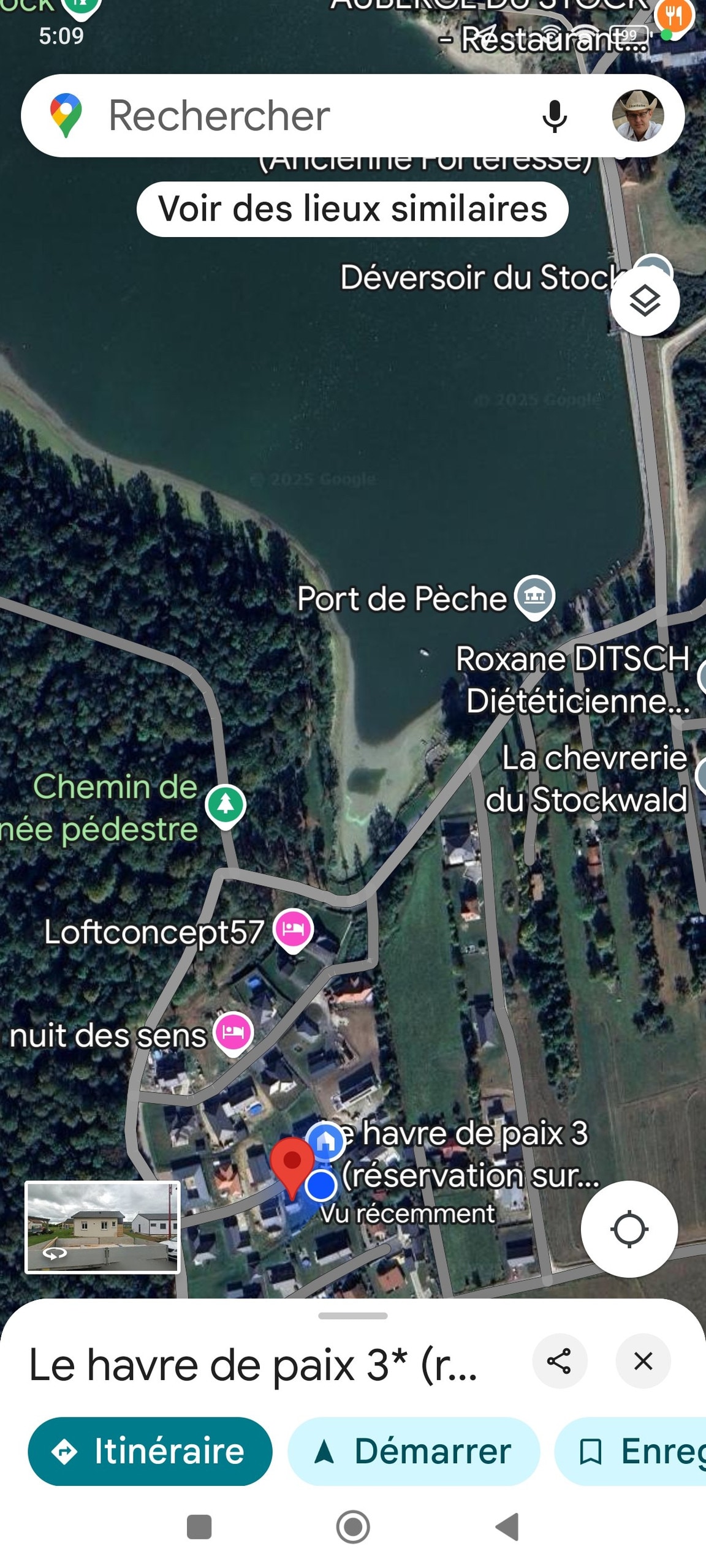Select the nuit des sens lodging pin

point(233,1033)
